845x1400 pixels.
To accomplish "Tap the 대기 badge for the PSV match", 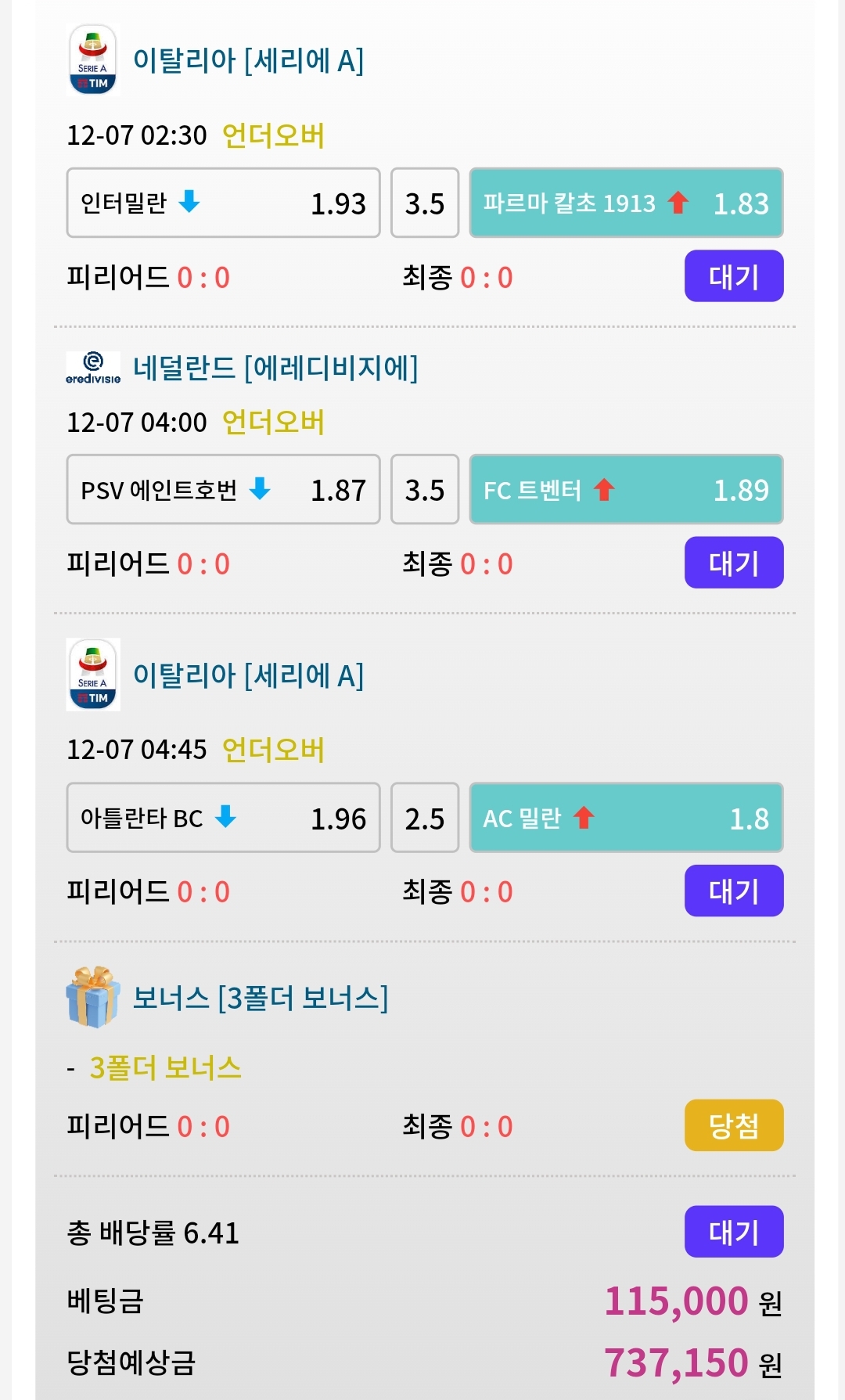I will (x=734, y=563).
